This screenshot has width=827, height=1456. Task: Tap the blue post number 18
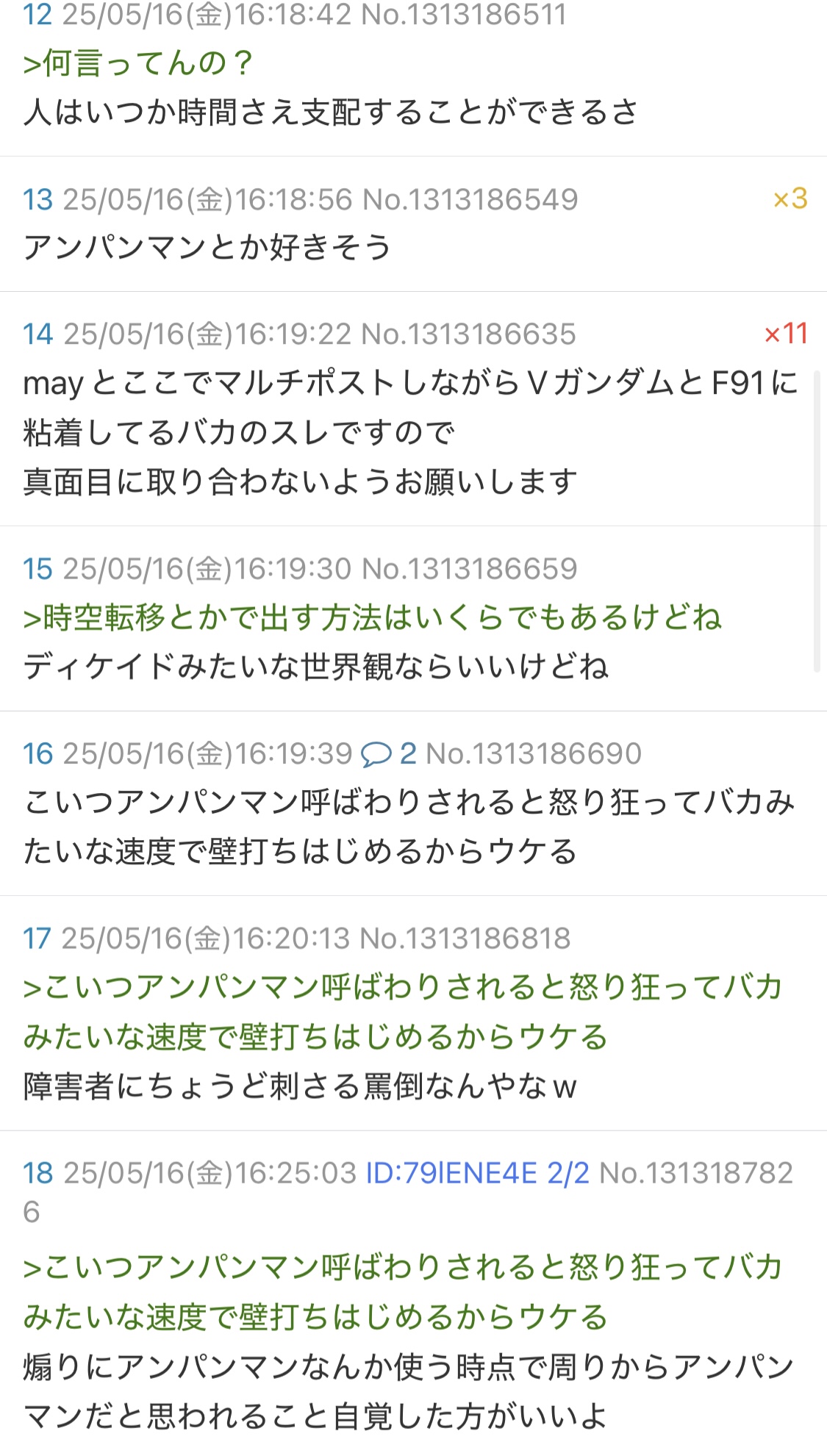click(x=37, y=1173)
